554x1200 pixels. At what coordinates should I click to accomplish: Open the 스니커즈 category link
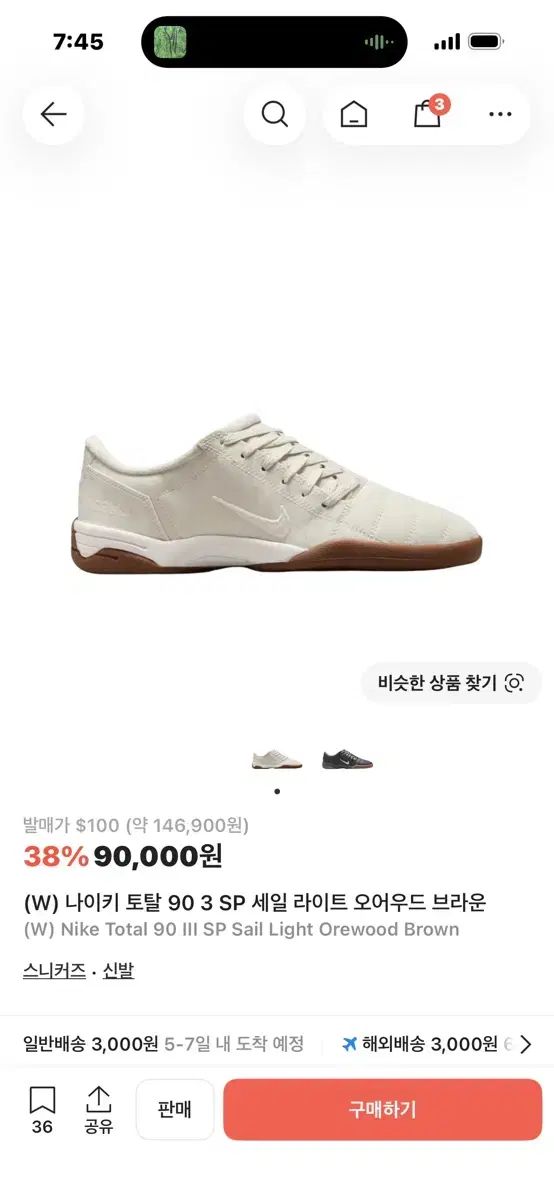[x=54, y=970]
